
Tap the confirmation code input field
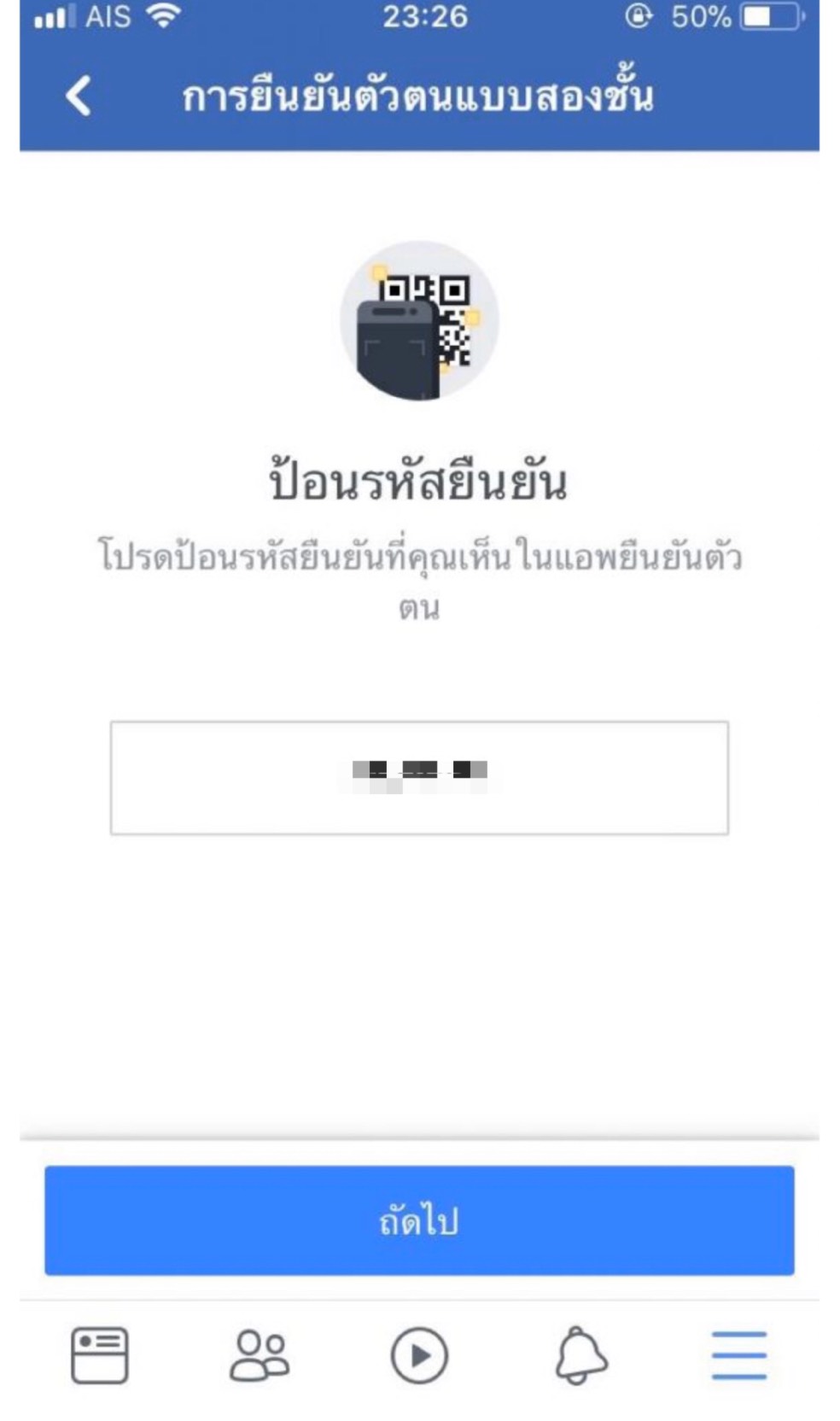tap(418, 776)
